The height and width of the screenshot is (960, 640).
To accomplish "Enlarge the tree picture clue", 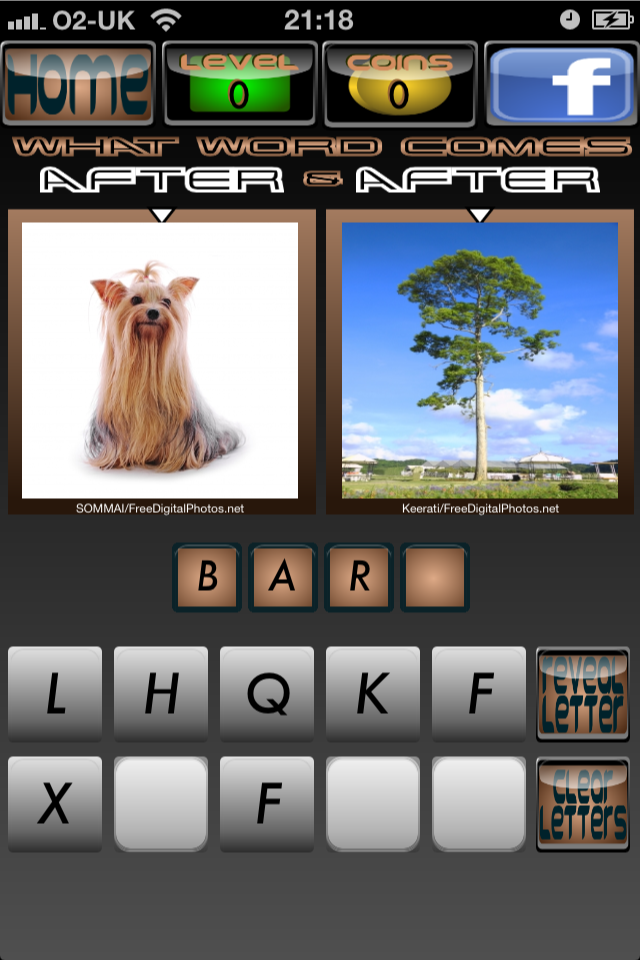I will pos(480,360).
